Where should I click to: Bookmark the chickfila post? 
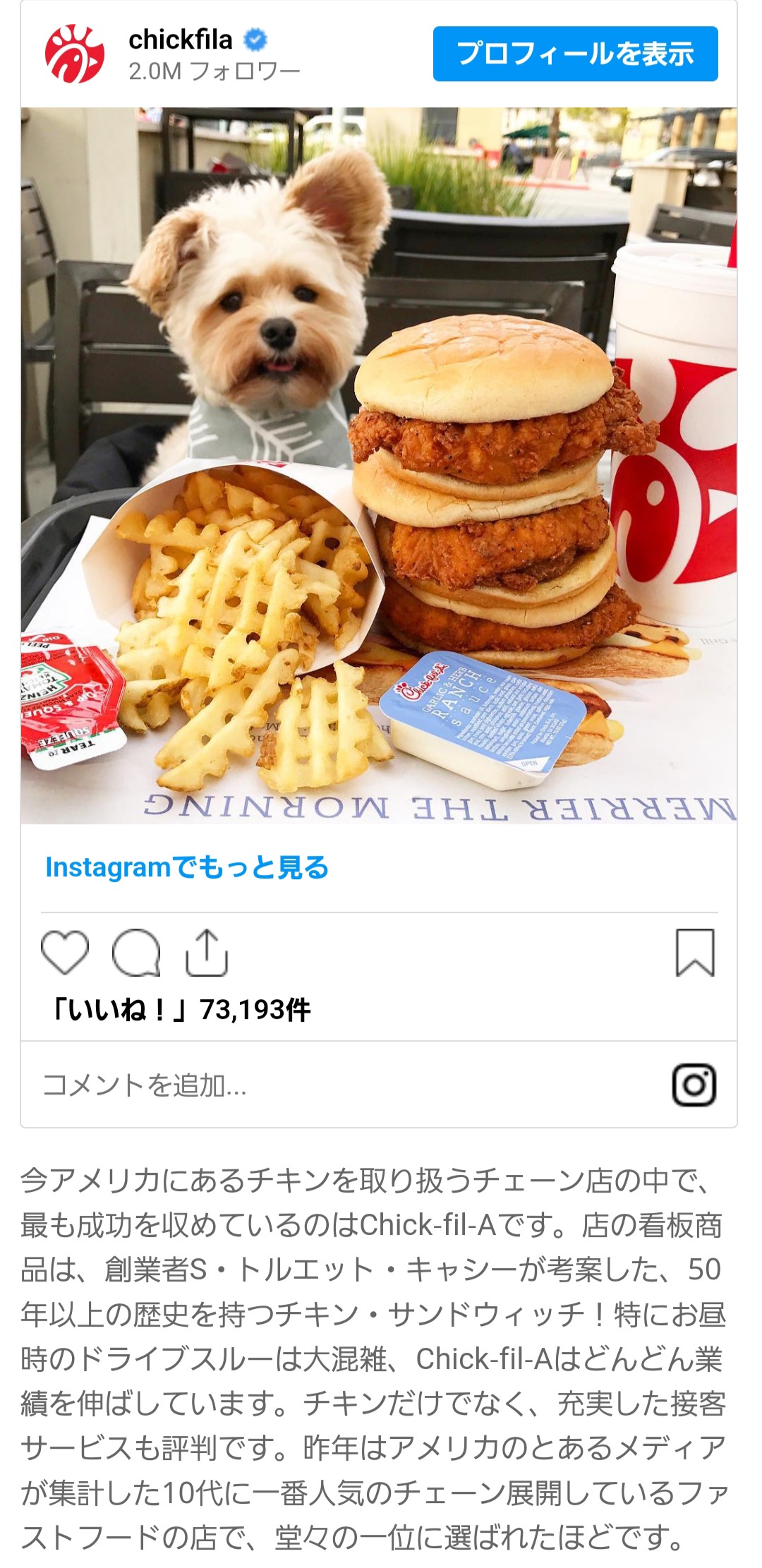[695, 953]
